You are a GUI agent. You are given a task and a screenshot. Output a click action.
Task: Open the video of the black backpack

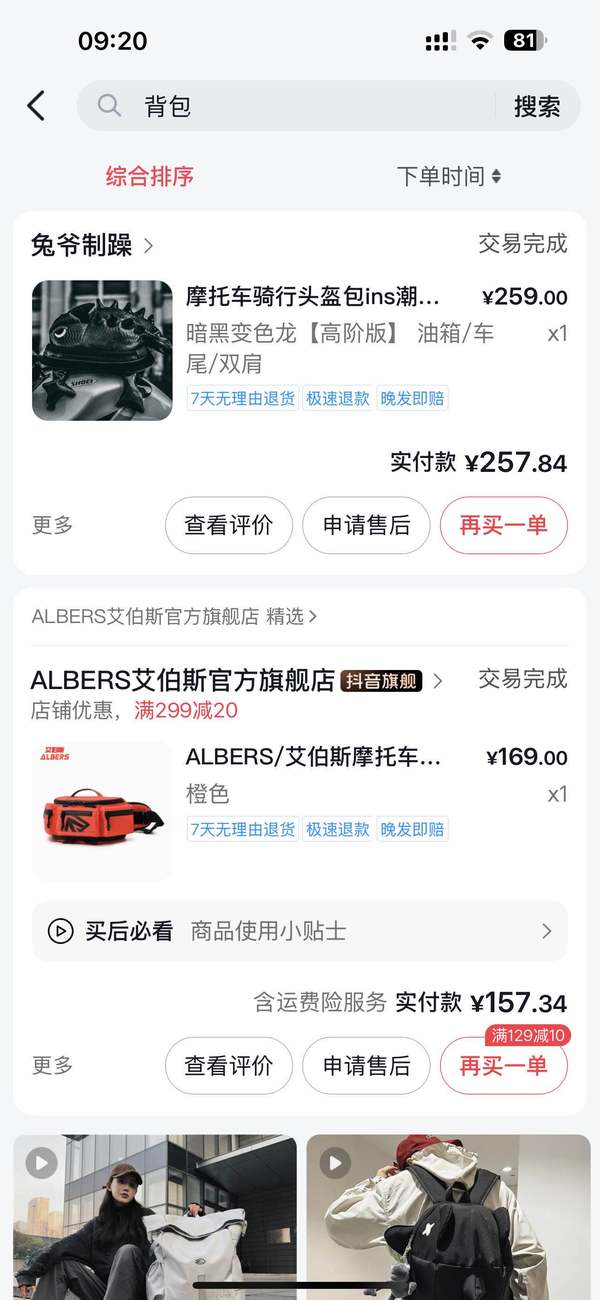(448, 1215)
